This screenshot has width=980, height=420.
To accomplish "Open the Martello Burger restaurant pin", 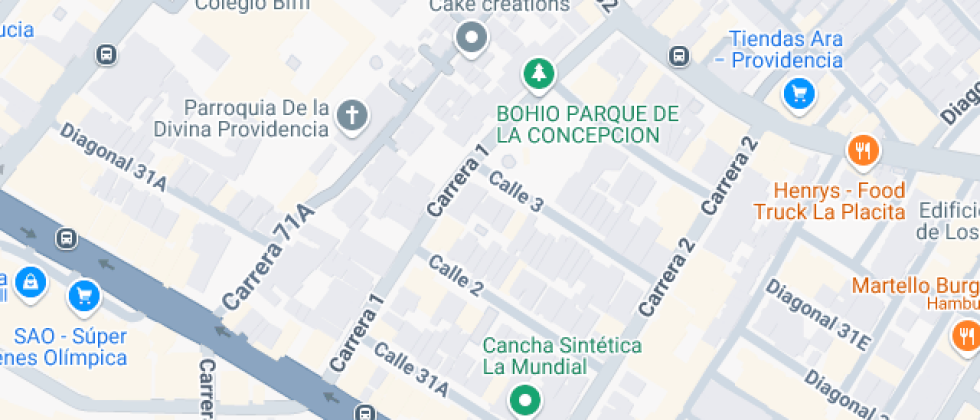I will coord(966,336).
